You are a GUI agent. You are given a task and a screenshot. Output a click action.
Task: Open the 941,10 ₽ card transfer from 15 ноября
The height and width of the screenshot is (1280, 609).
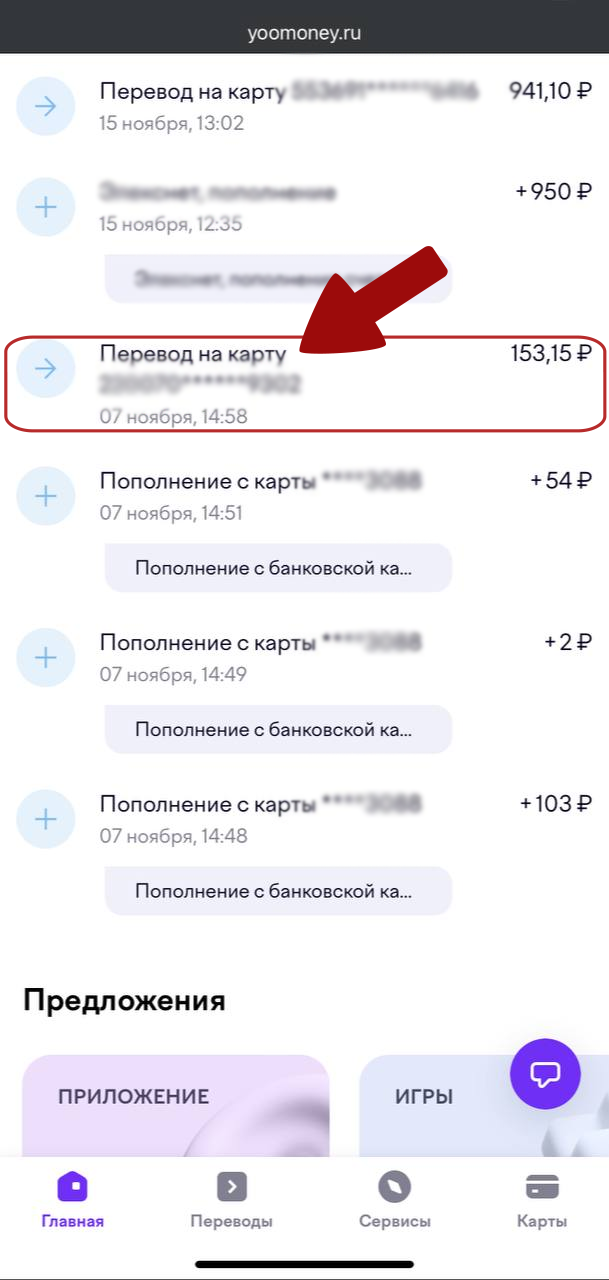(300, 105)
